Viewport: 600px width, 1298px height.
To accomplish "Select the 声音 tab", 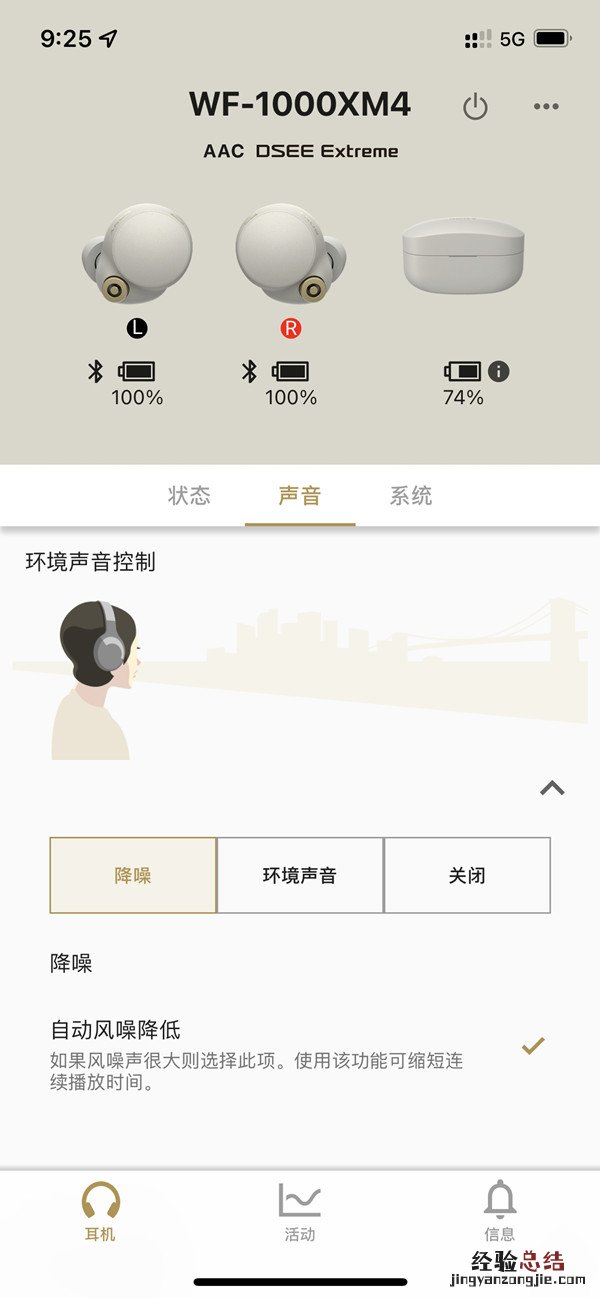I will (x=300, y=496).
